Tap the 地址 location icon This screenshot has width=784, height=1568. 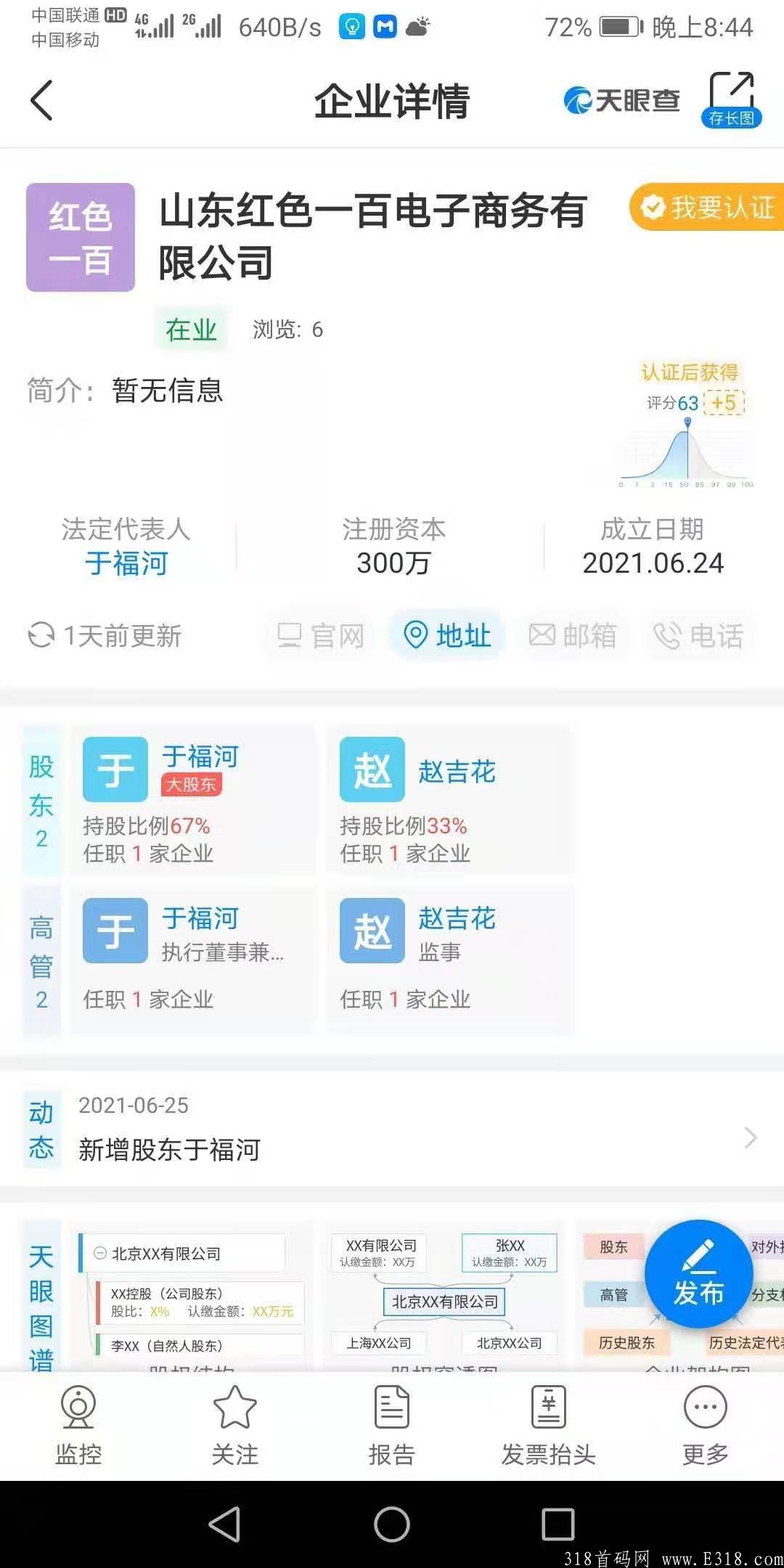[416, 634]
